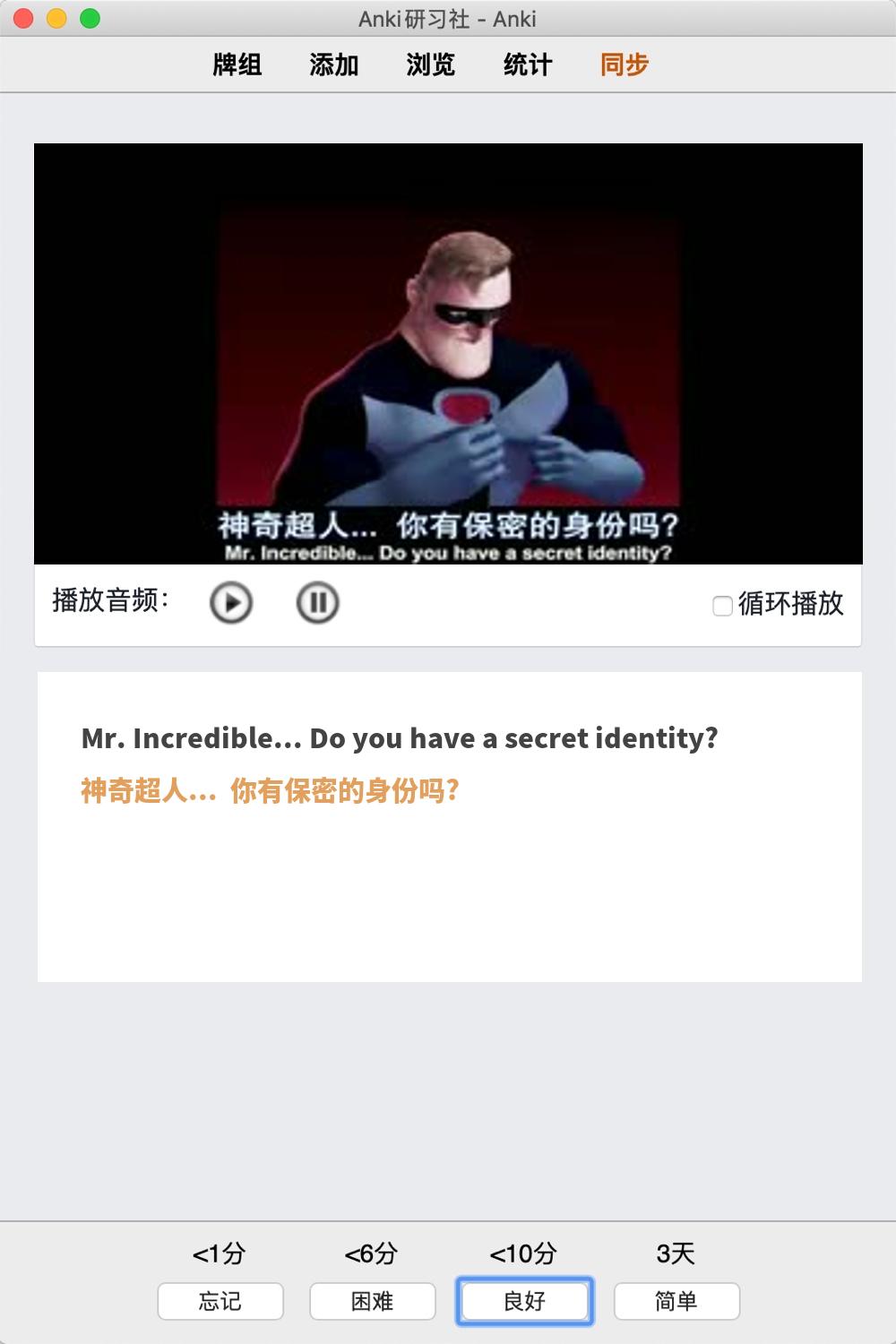Rate the card as 简单

(x=676, y=1301)
